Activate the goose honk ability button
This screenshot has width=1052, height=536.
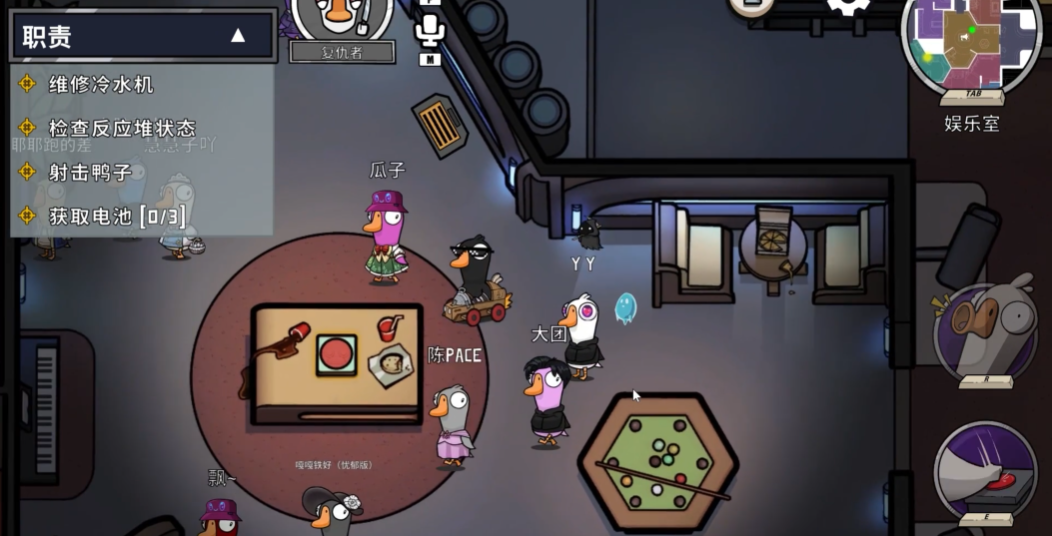pos(984,331)
